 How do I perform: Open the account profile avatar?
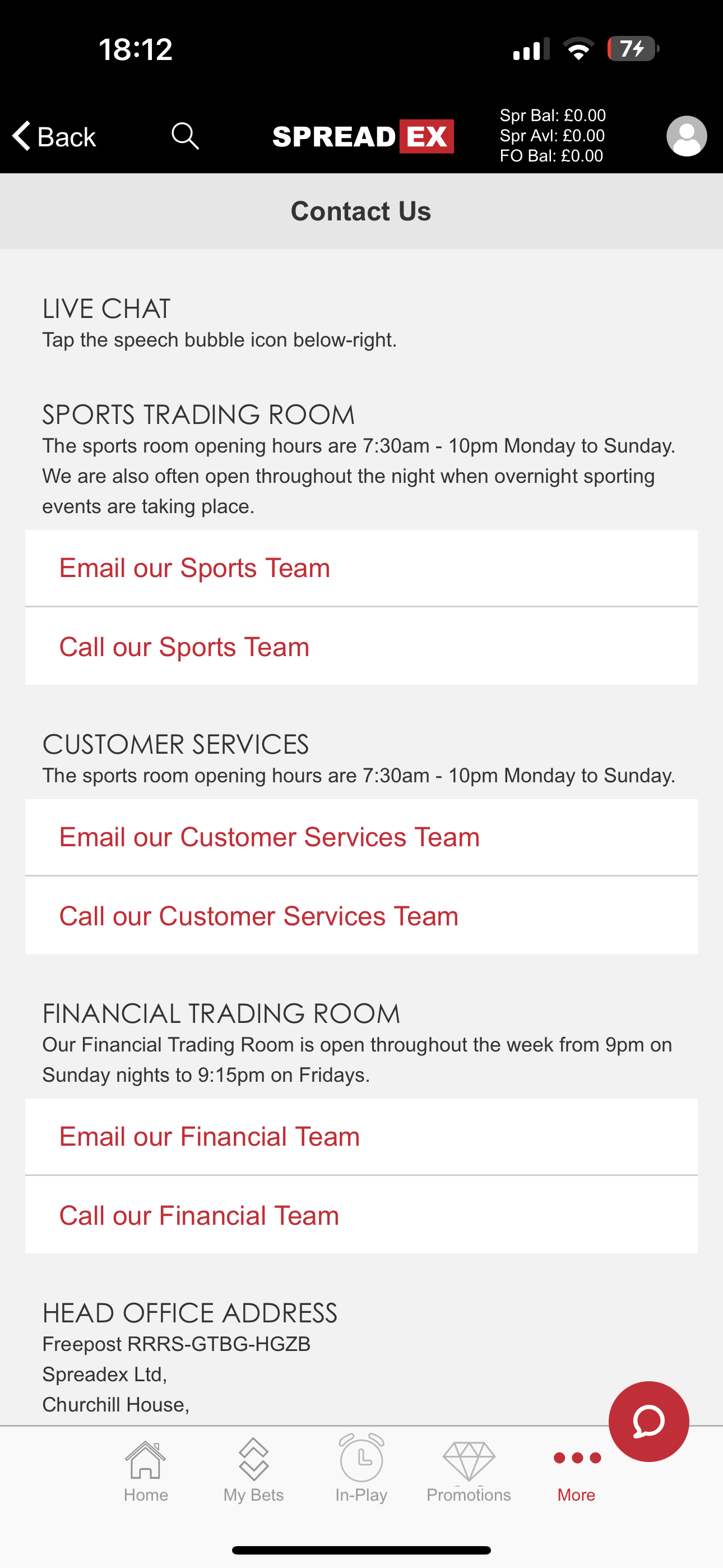click(686, 136)
